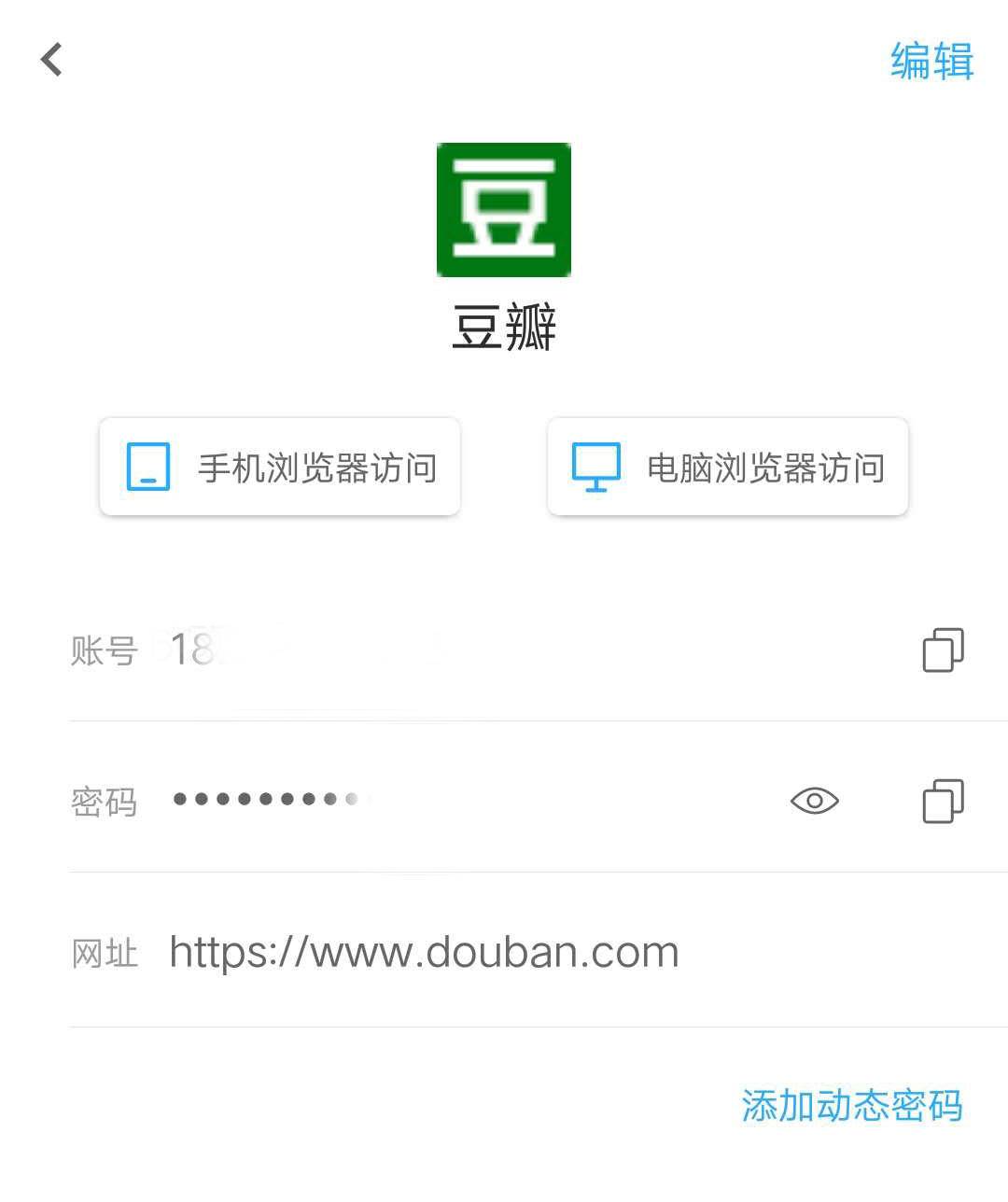Copy the account number using its copy icon

(942, 650)
